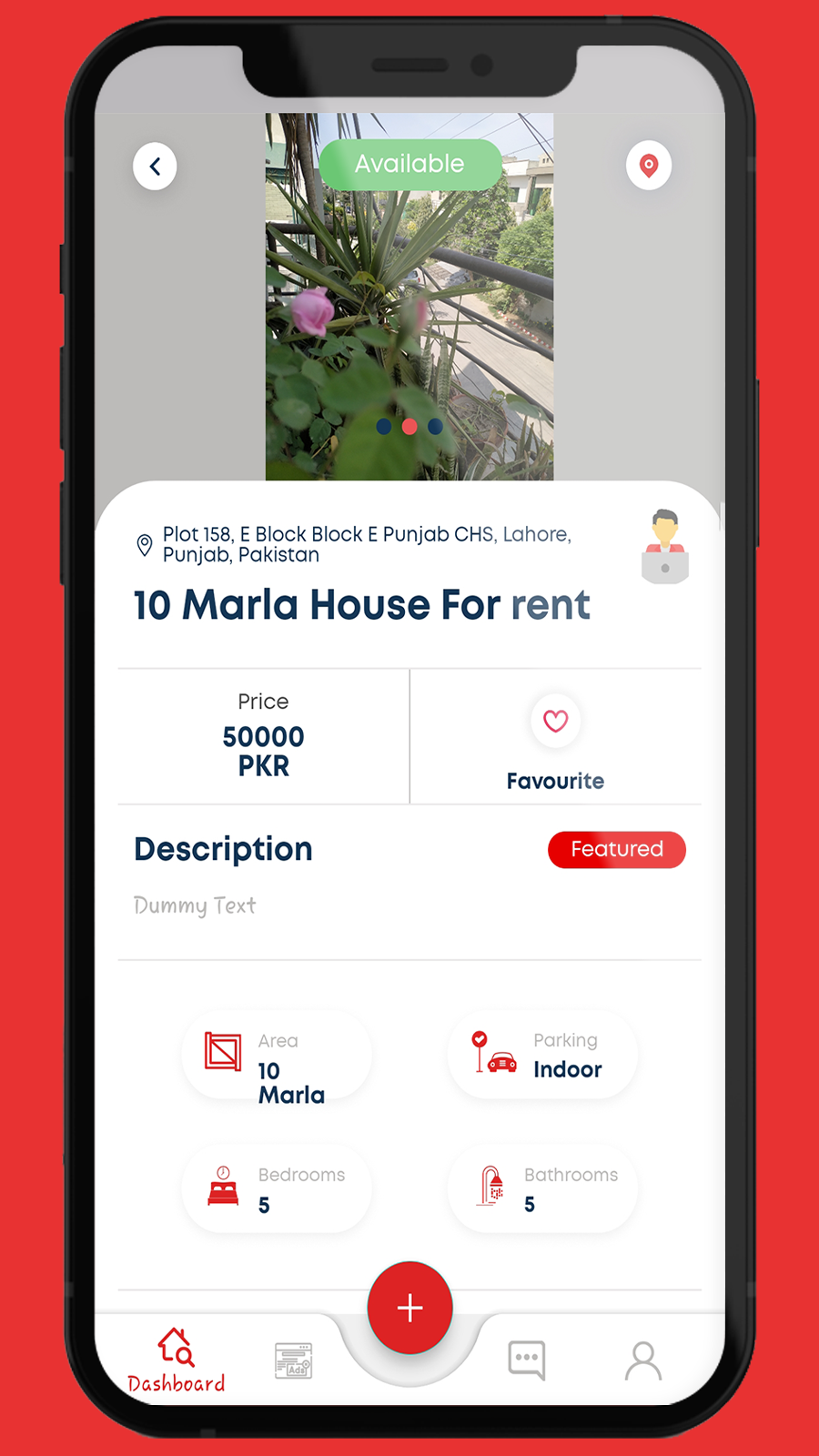Open the map location pin icon
Screen dimensions: 819x1456
(648, 166)
